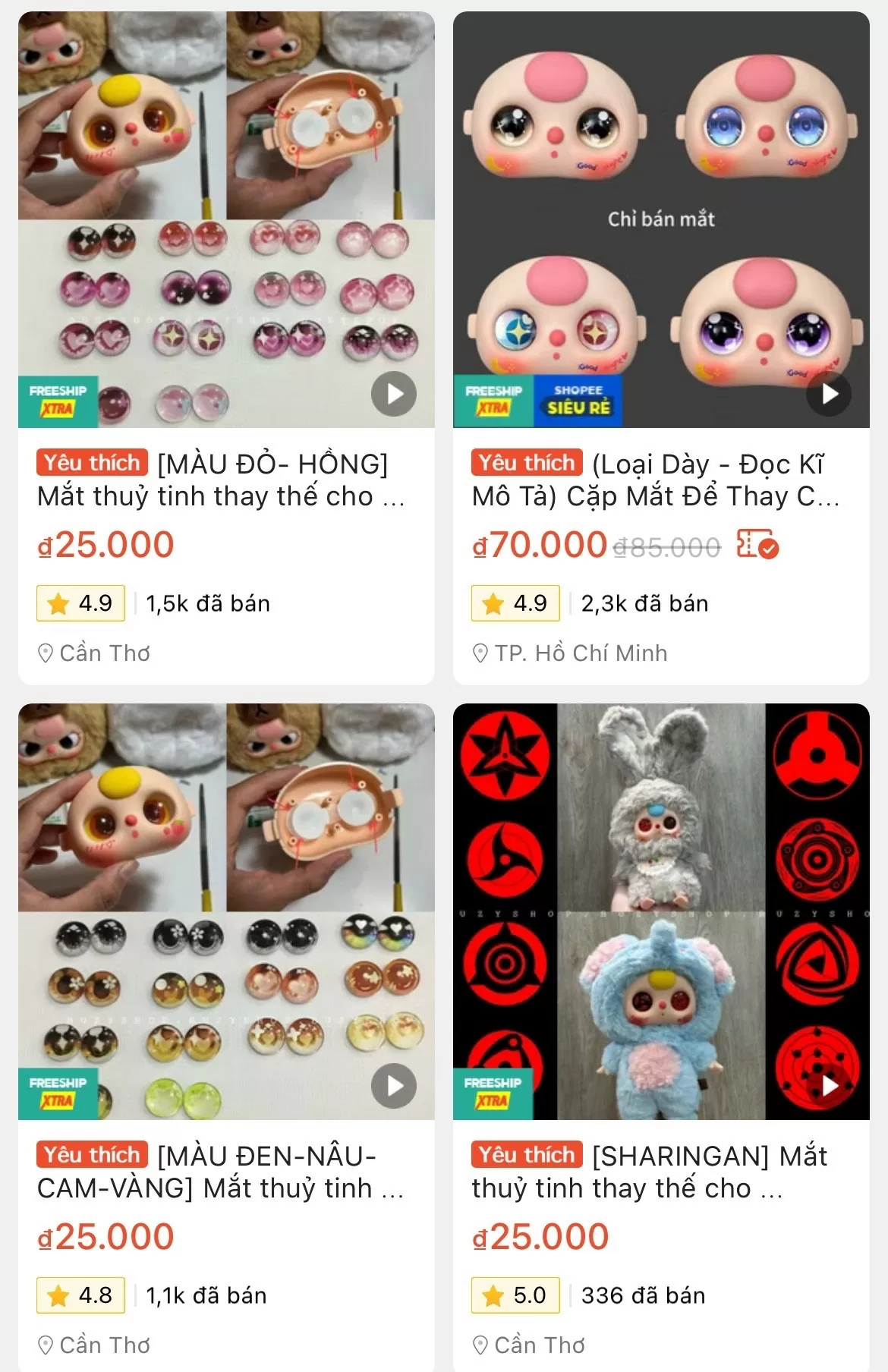Open the [SHARINGAN] glass eyes product

pos(660,1172)
